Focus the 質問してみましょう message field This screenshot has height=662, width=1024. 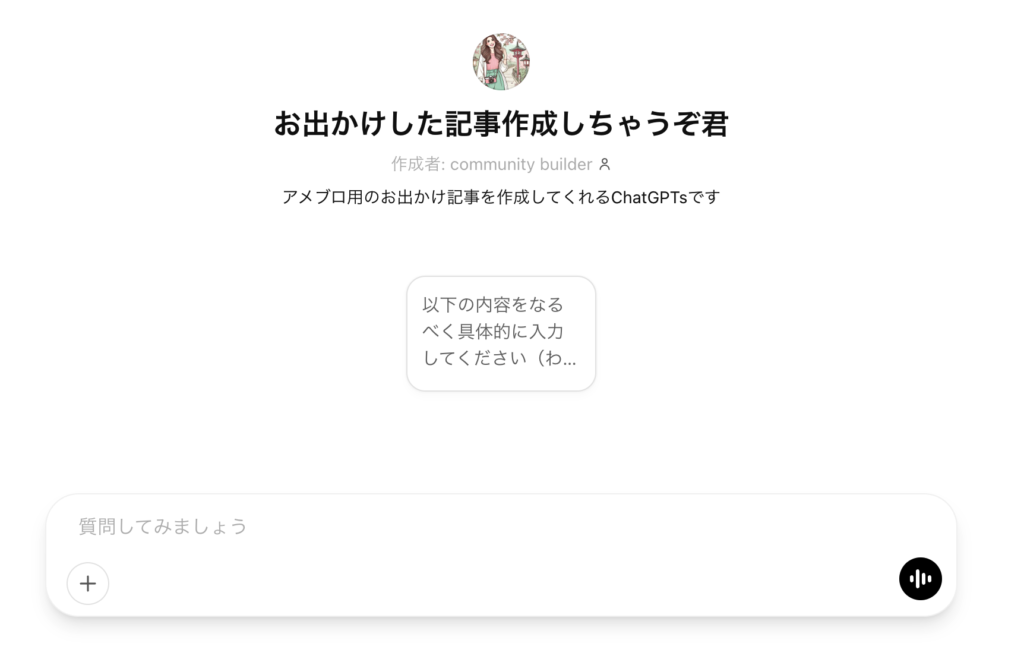click(480, 526)
